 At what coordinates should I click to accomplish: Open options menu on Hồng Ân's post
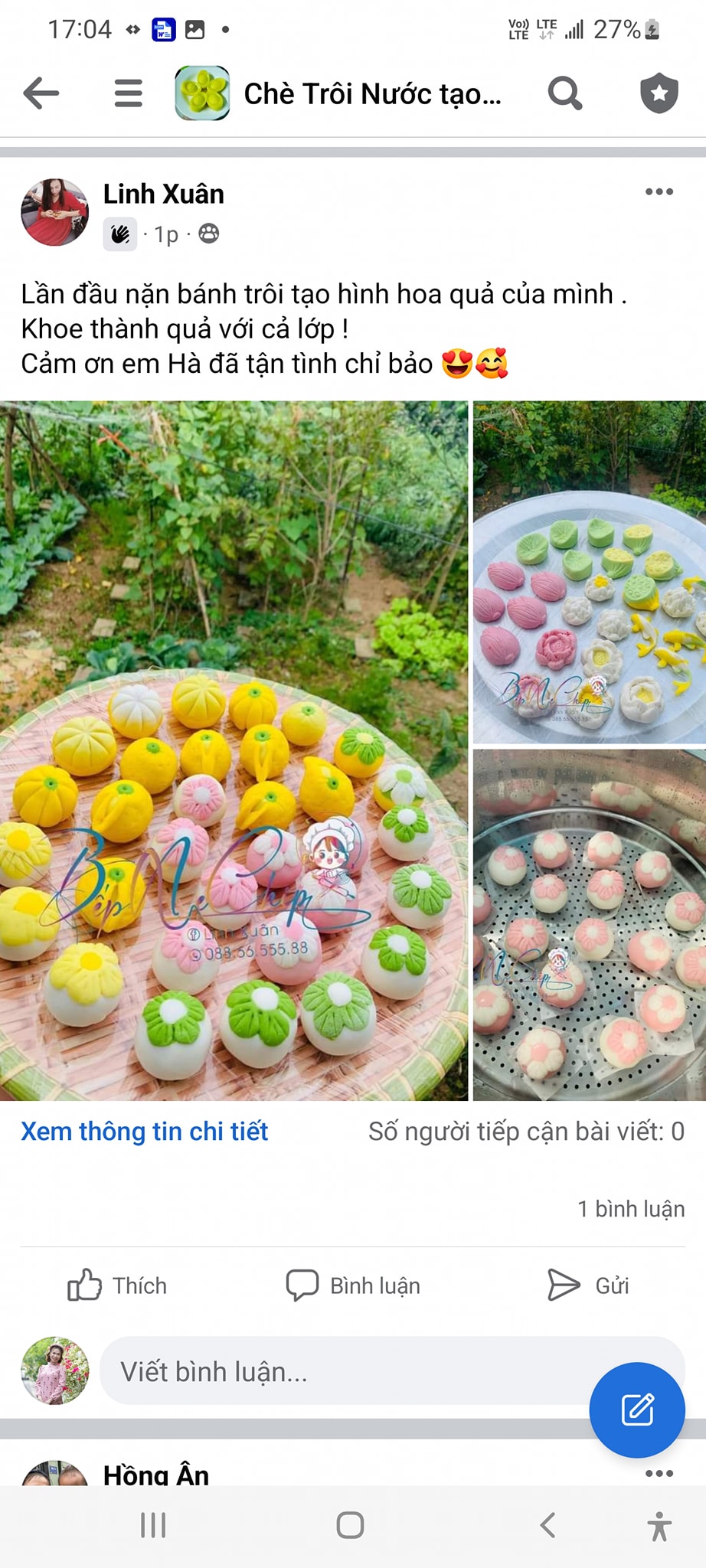click(659, 1473)
